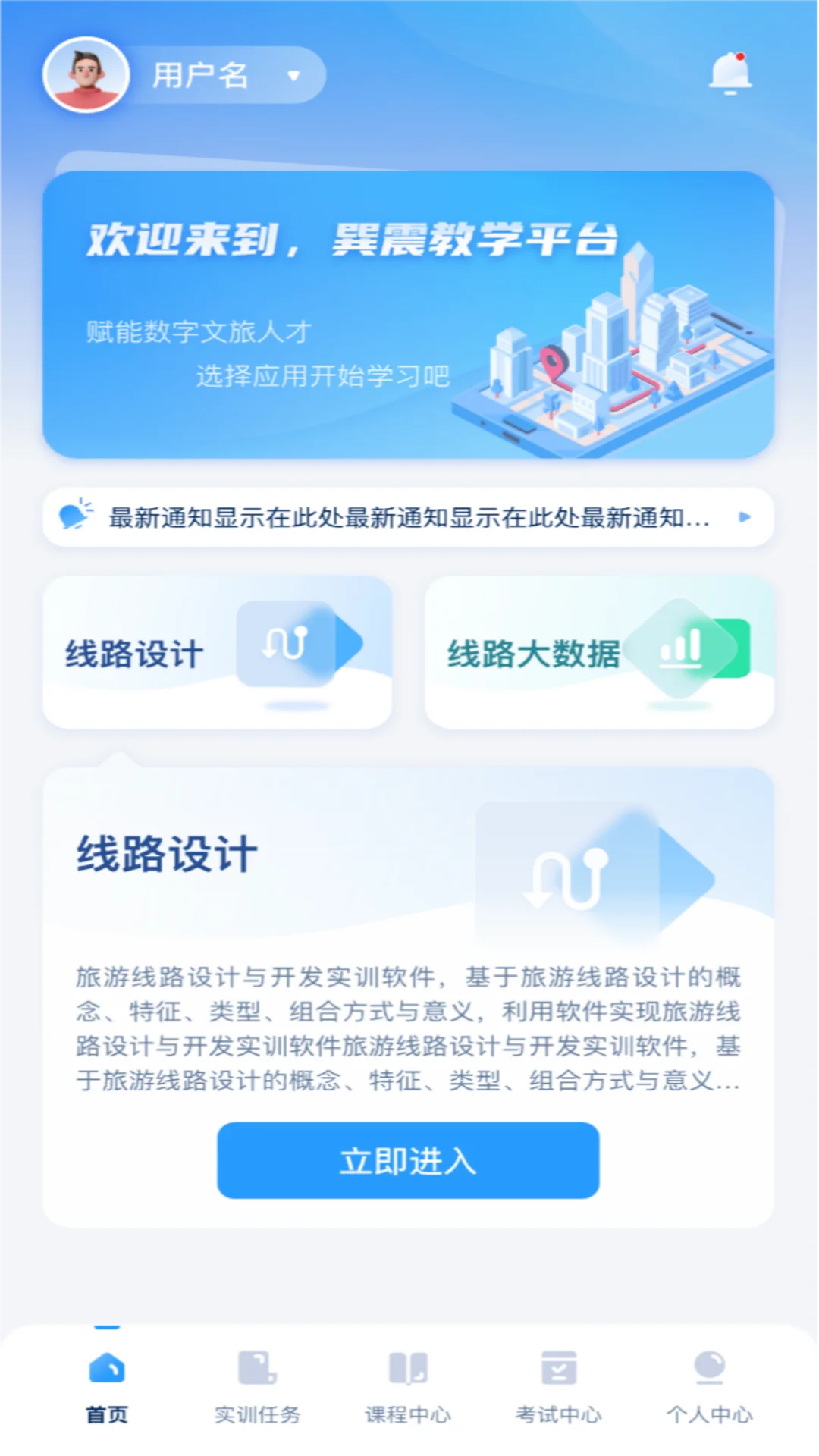Expand the 用户名 username dropdown
The image size is (819, 1456).
(292, 76)
